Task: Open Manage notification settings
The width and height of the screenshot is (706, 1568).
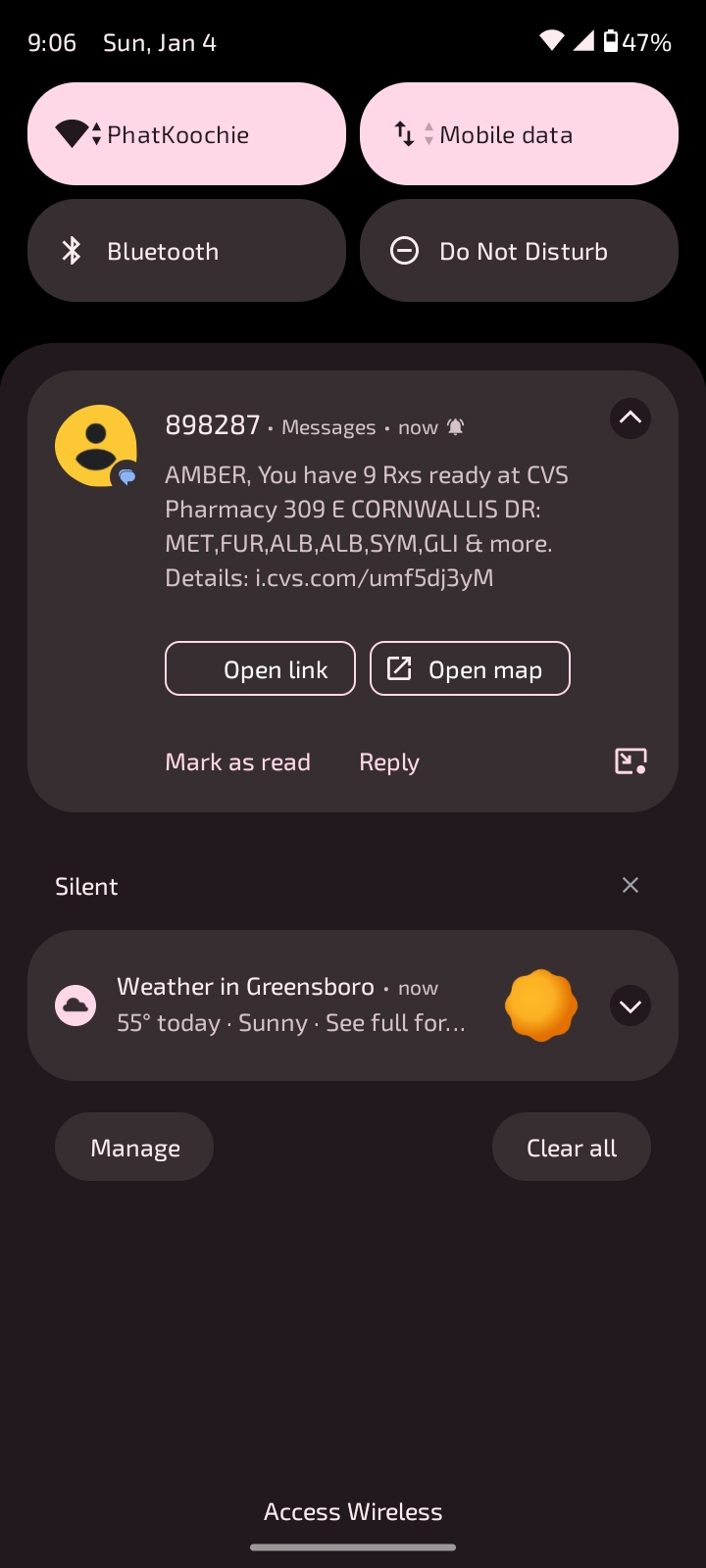Action: [x=134, y=1148]
